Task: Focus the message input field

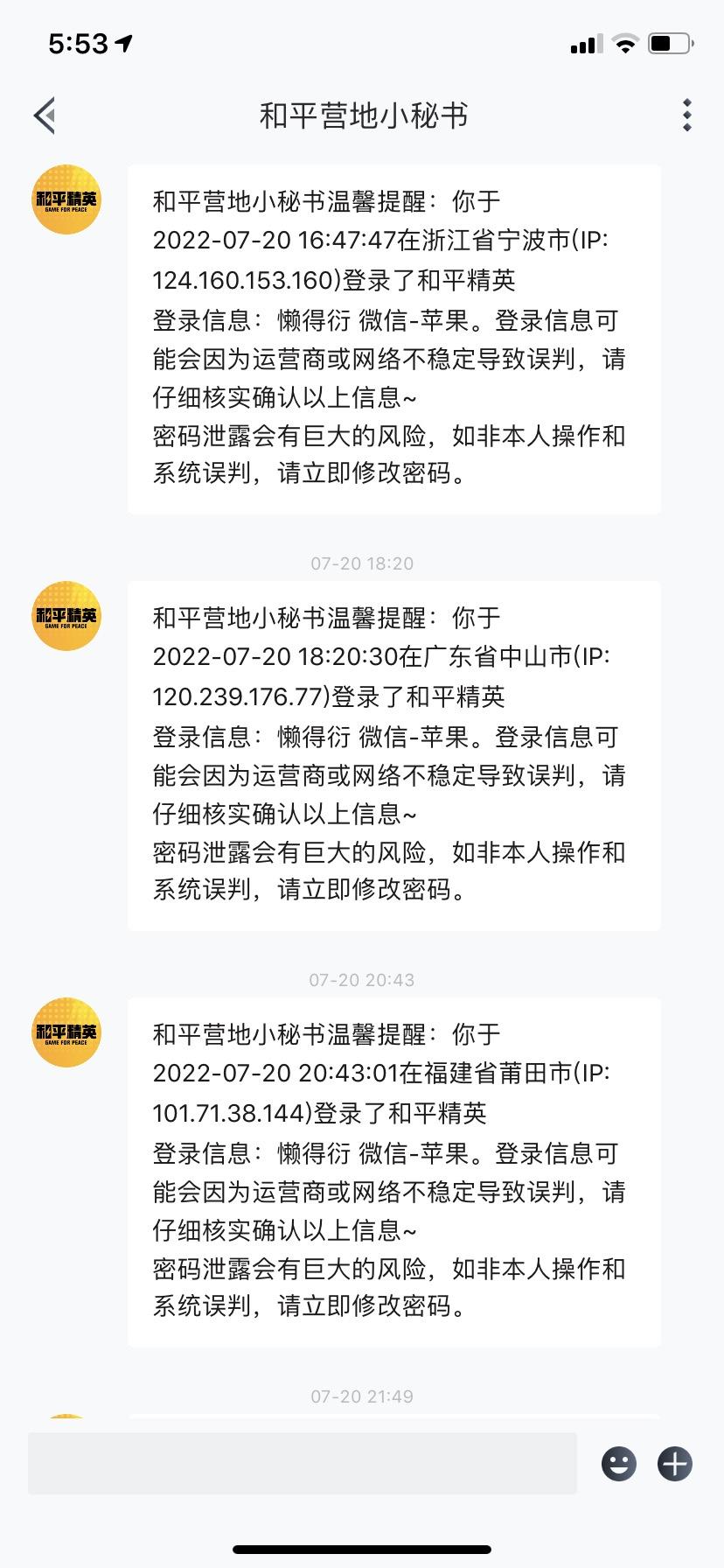Action: [x=303, y=1463]
